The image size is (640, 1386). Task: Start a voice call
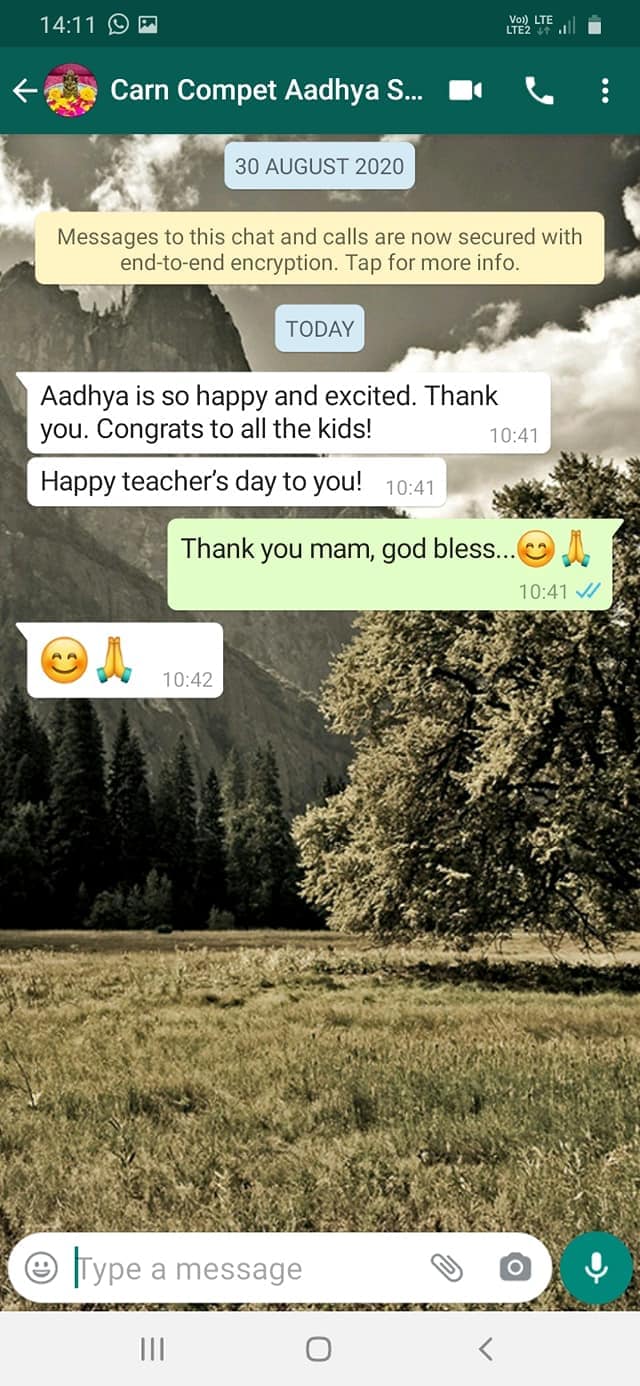click(x=539, y=91)
